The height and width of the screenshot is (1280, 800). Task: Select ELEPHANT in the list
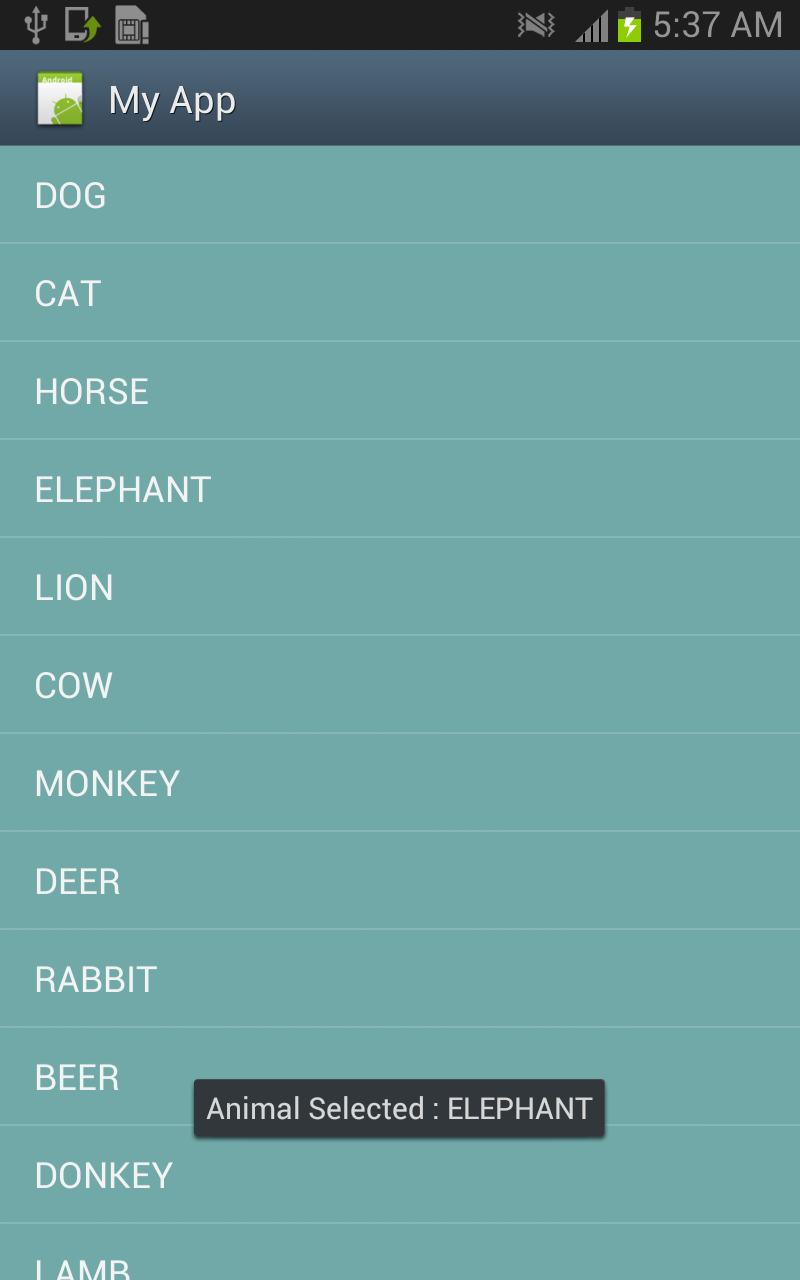(x=400, y=489)
